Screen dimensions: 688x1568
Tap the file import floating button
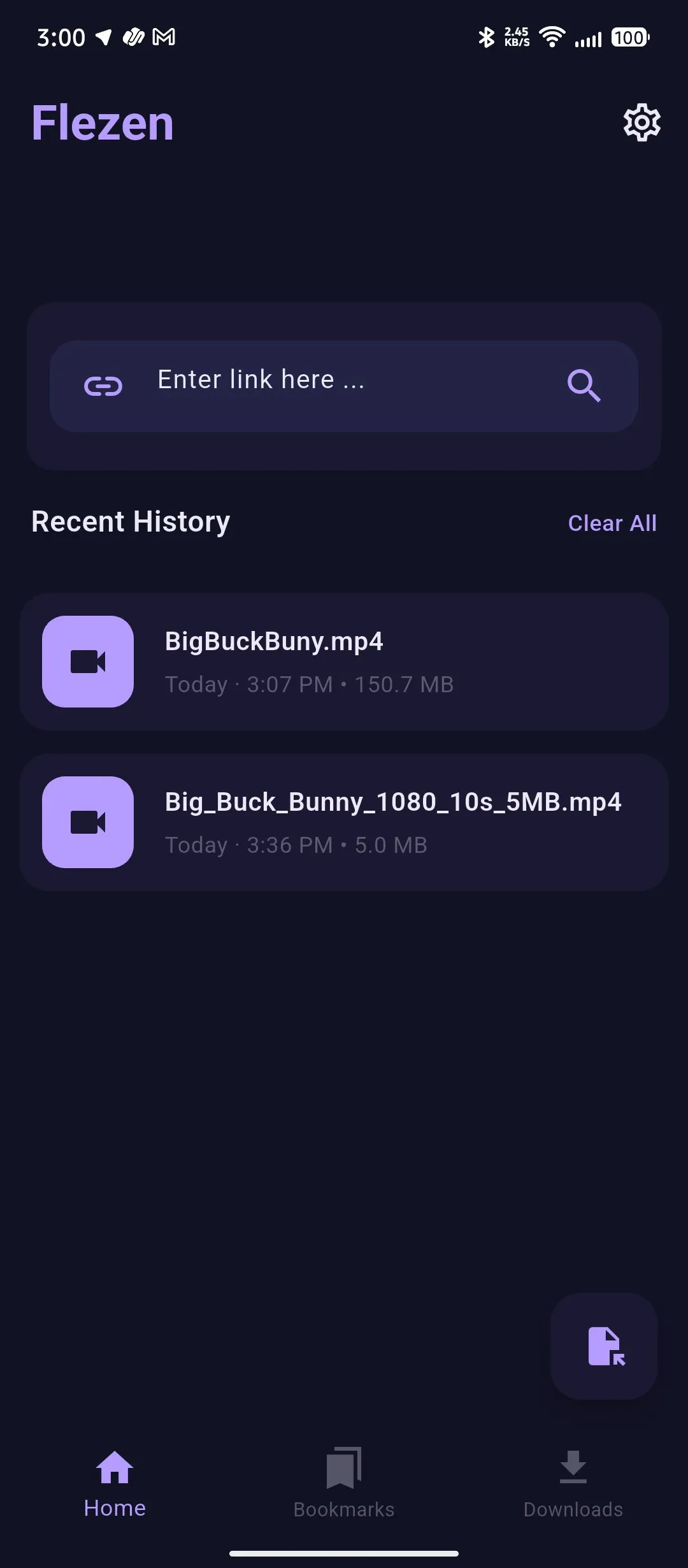coord(604,1346)
